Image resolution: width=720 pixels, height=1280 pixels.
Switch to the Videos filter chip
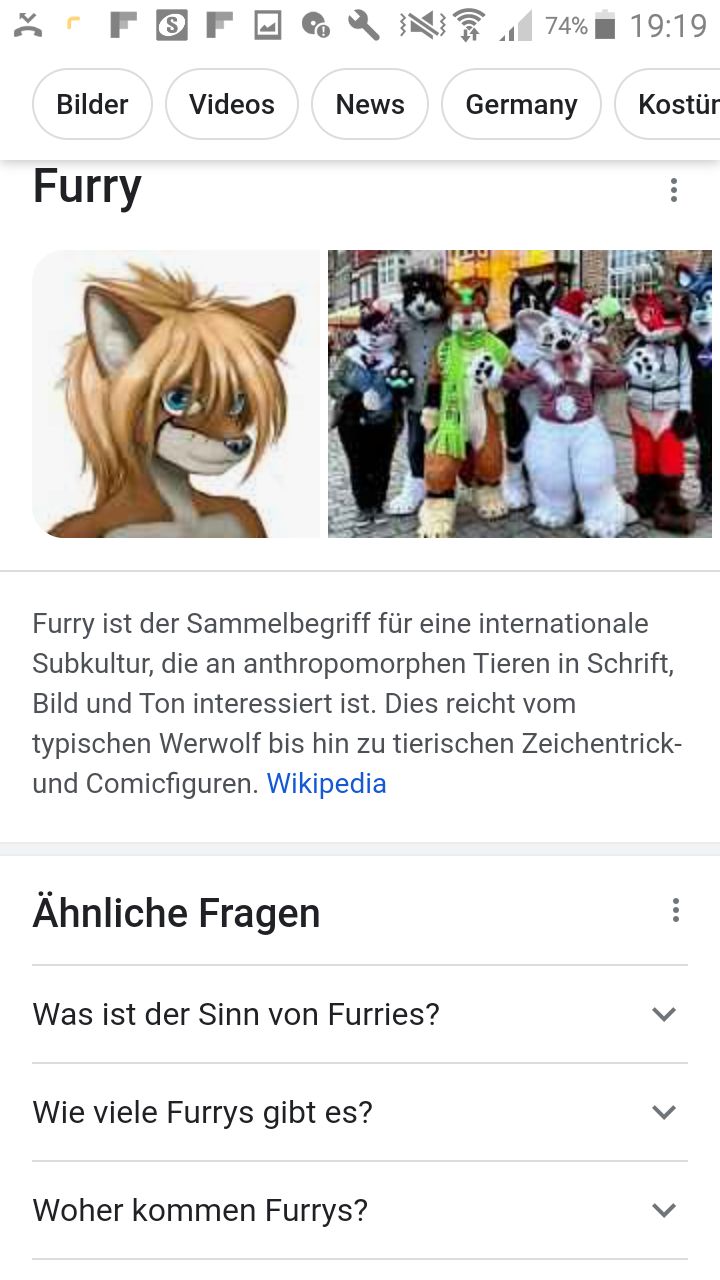(231, 104)
